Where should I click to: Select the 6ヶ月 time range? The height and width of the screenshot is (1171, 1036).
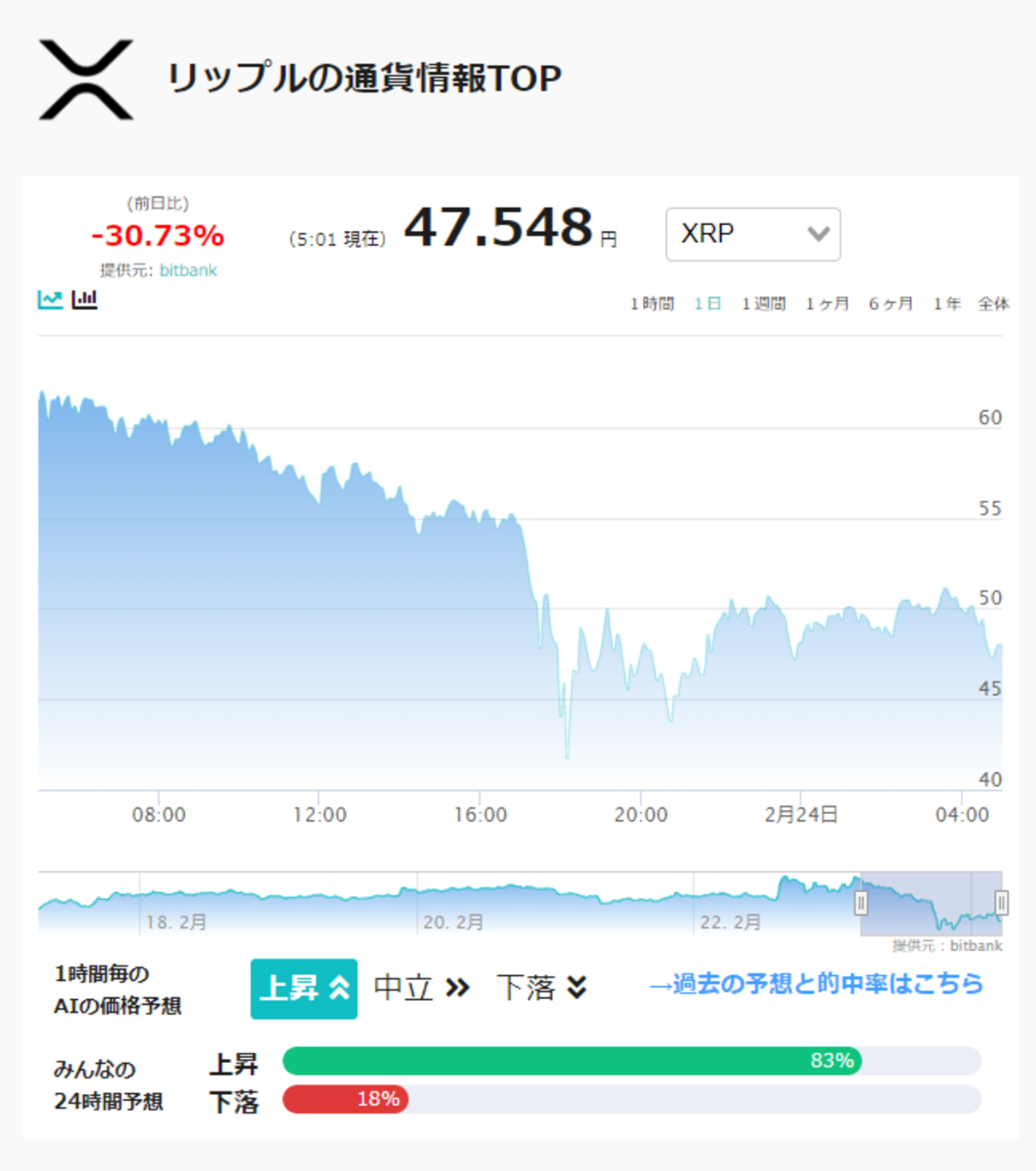(890, 304)
